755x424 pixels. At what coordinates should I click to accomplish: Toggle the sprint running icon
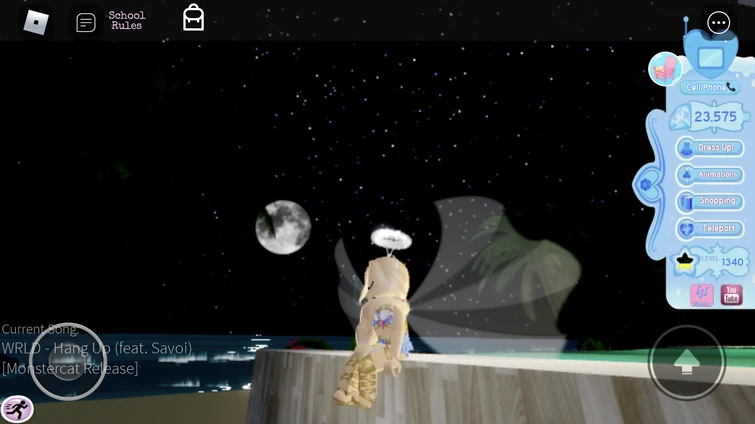coord(17,408)
